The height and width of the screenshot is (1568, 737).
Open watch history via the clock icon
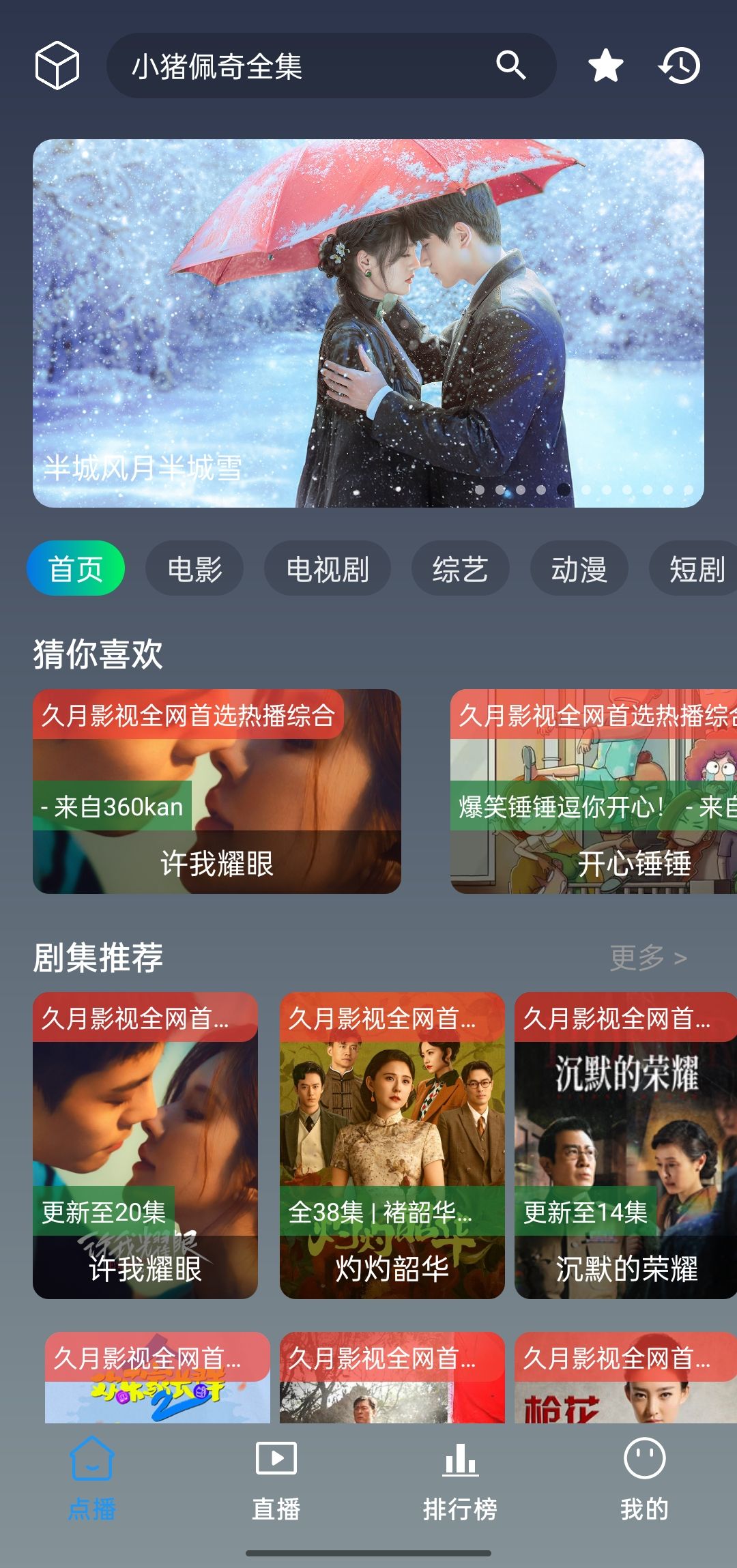click(x=680, y=66)
